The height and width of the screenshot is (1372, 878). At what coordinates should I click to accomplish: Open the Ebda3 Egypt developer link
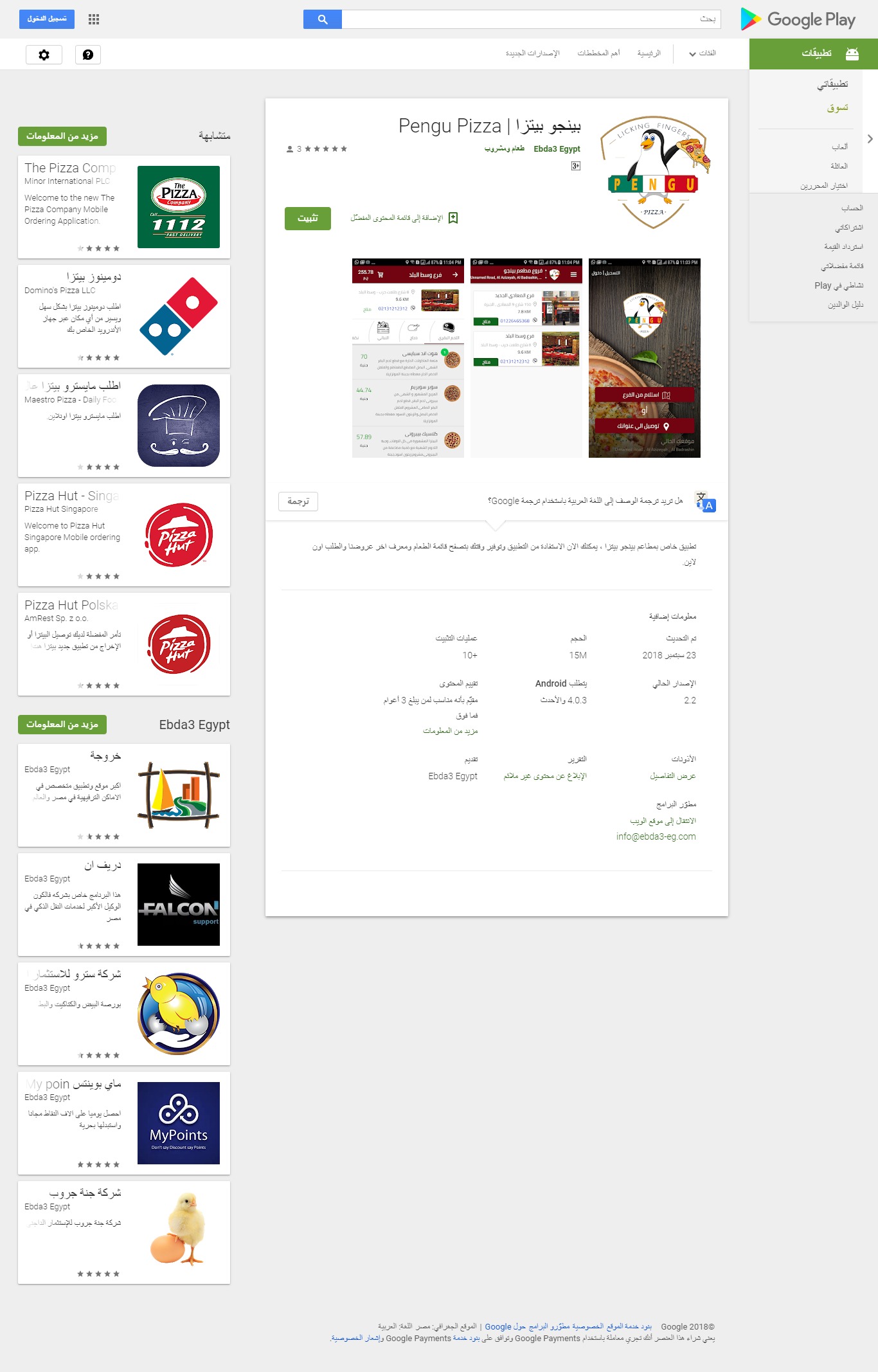(557, 149)
